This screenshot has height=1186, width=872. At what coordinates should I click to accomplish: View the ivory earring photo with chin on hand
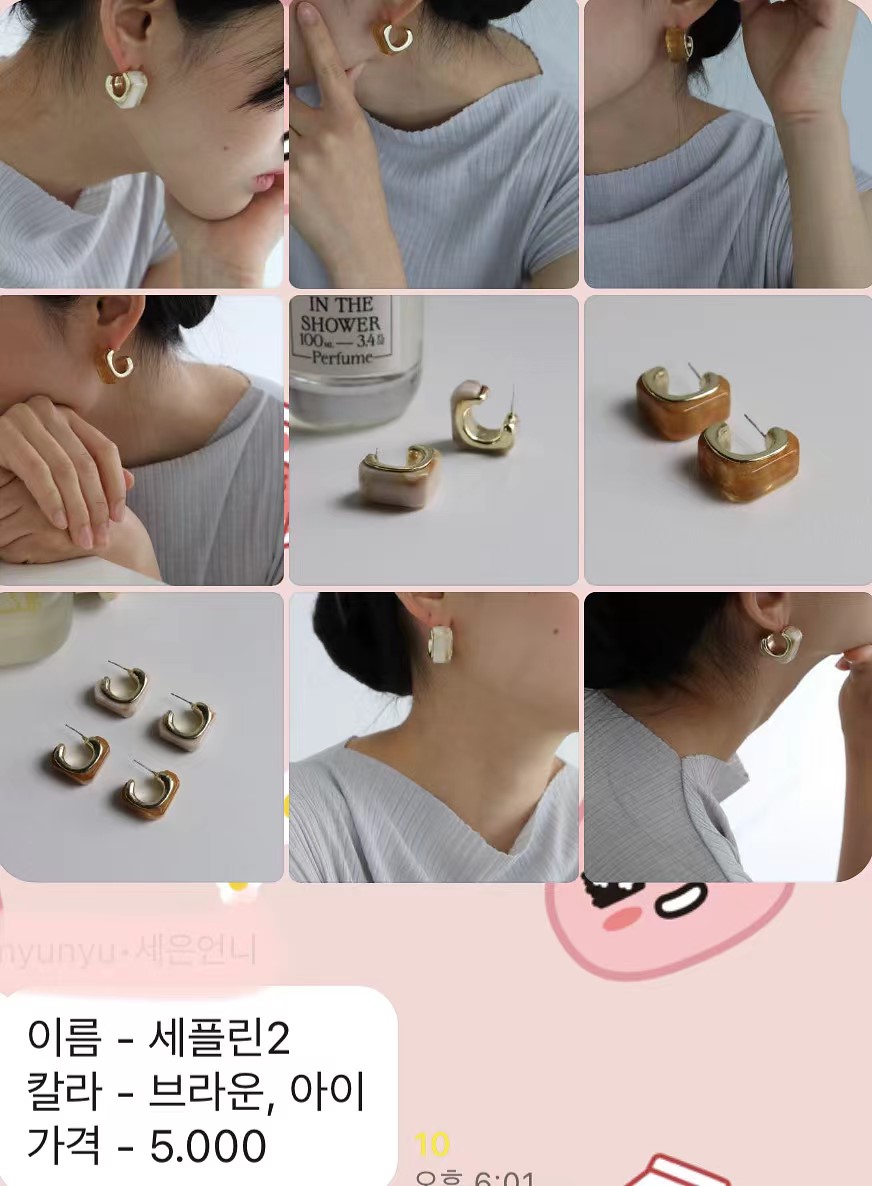(x=141, y=144)
